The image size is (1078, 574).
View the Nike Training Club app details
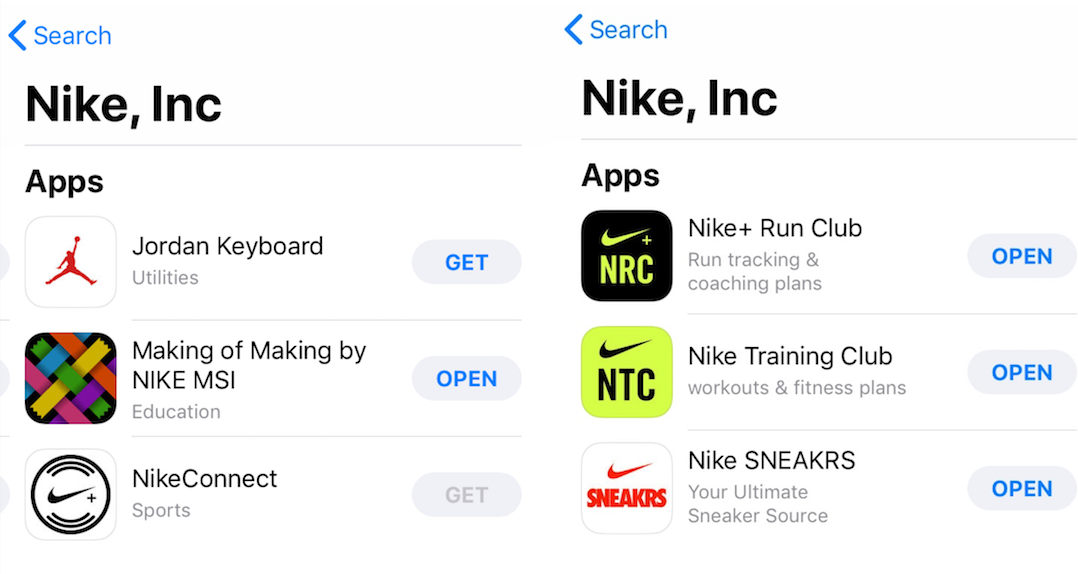[789, 357]
